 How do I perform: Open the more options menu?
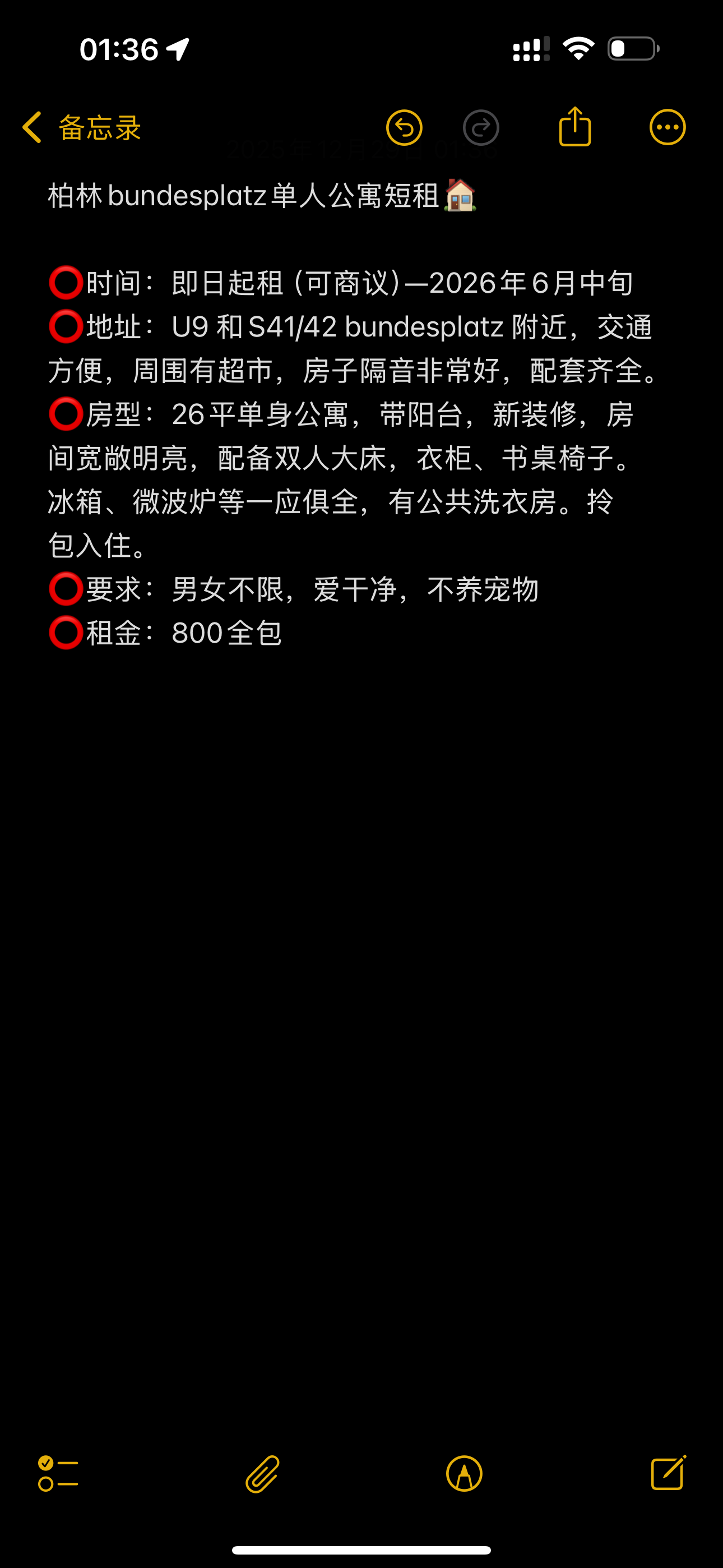click(667, 128)
